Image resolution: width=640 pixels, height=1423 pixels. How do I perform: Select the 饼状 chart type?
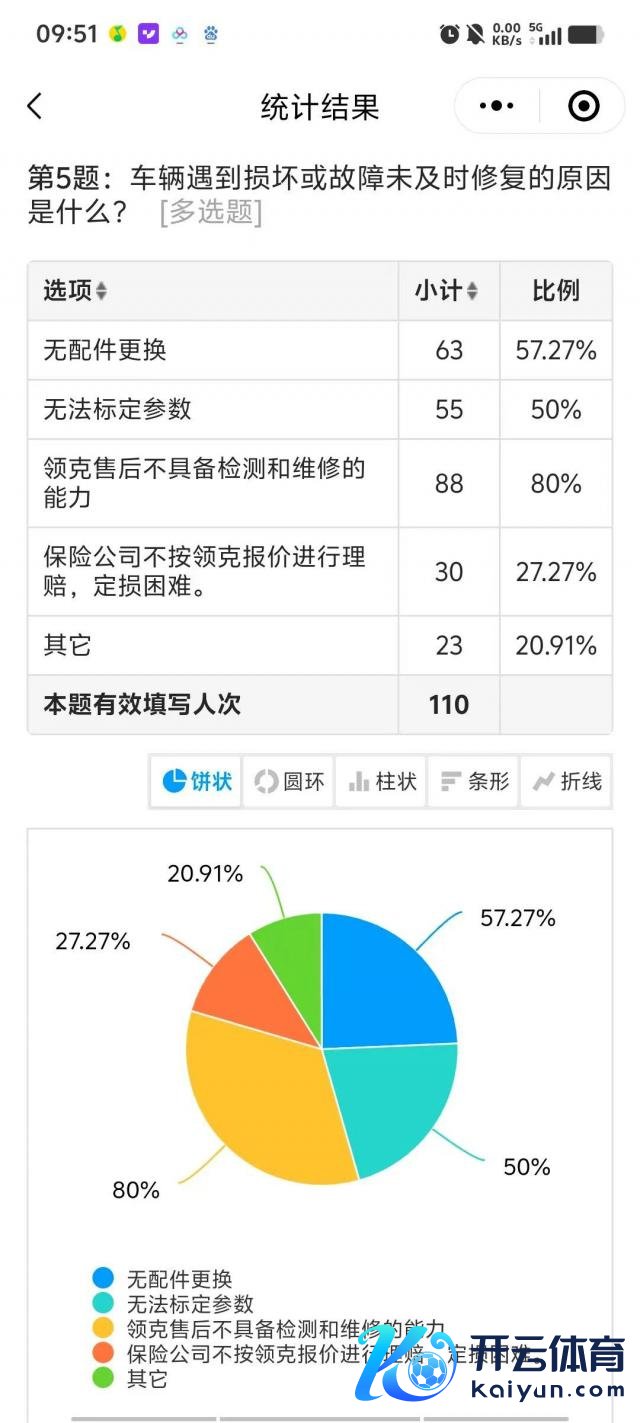click(x=197, y=781)
